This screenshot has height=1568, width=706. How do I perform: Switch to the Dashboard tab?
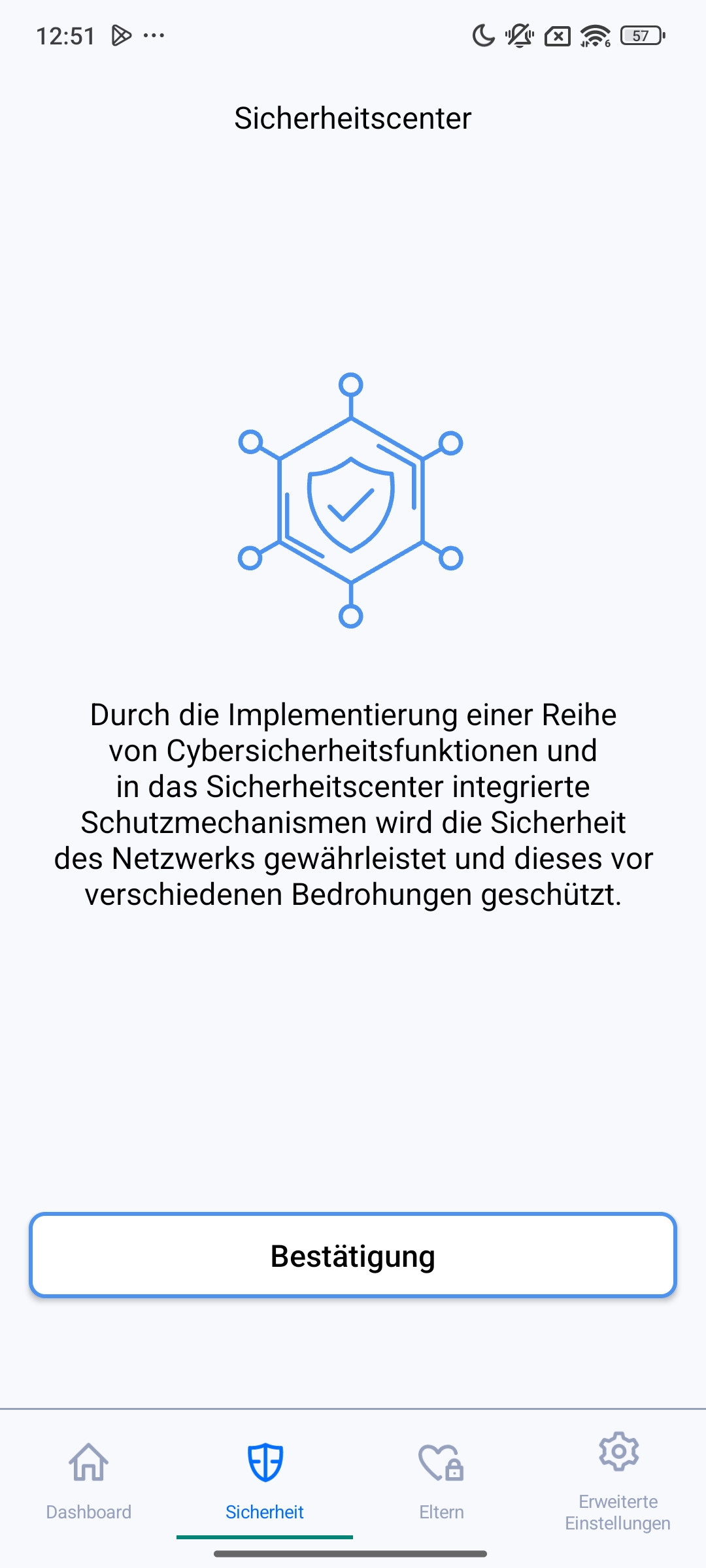tap(89, 1480)
